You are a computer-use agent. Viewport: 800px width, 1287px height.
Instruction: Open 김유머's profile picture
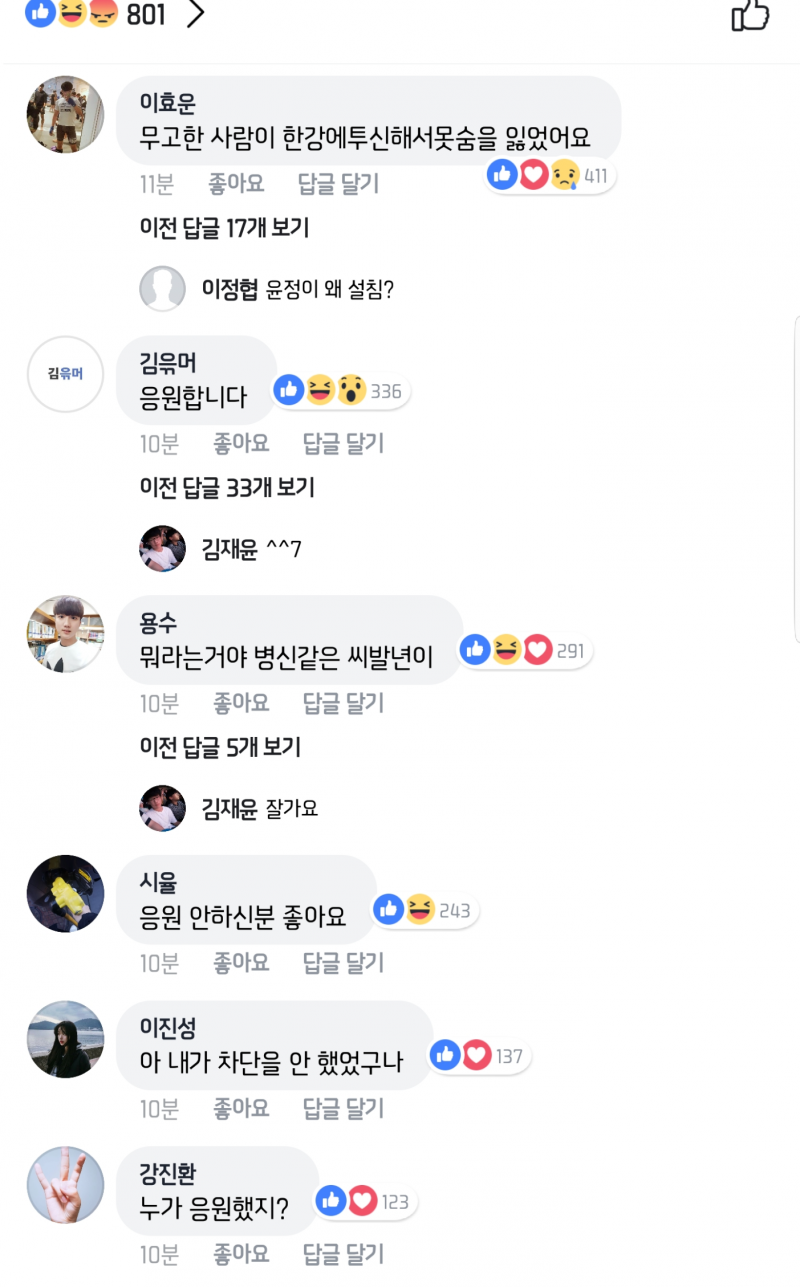click(x=65, y=374)
